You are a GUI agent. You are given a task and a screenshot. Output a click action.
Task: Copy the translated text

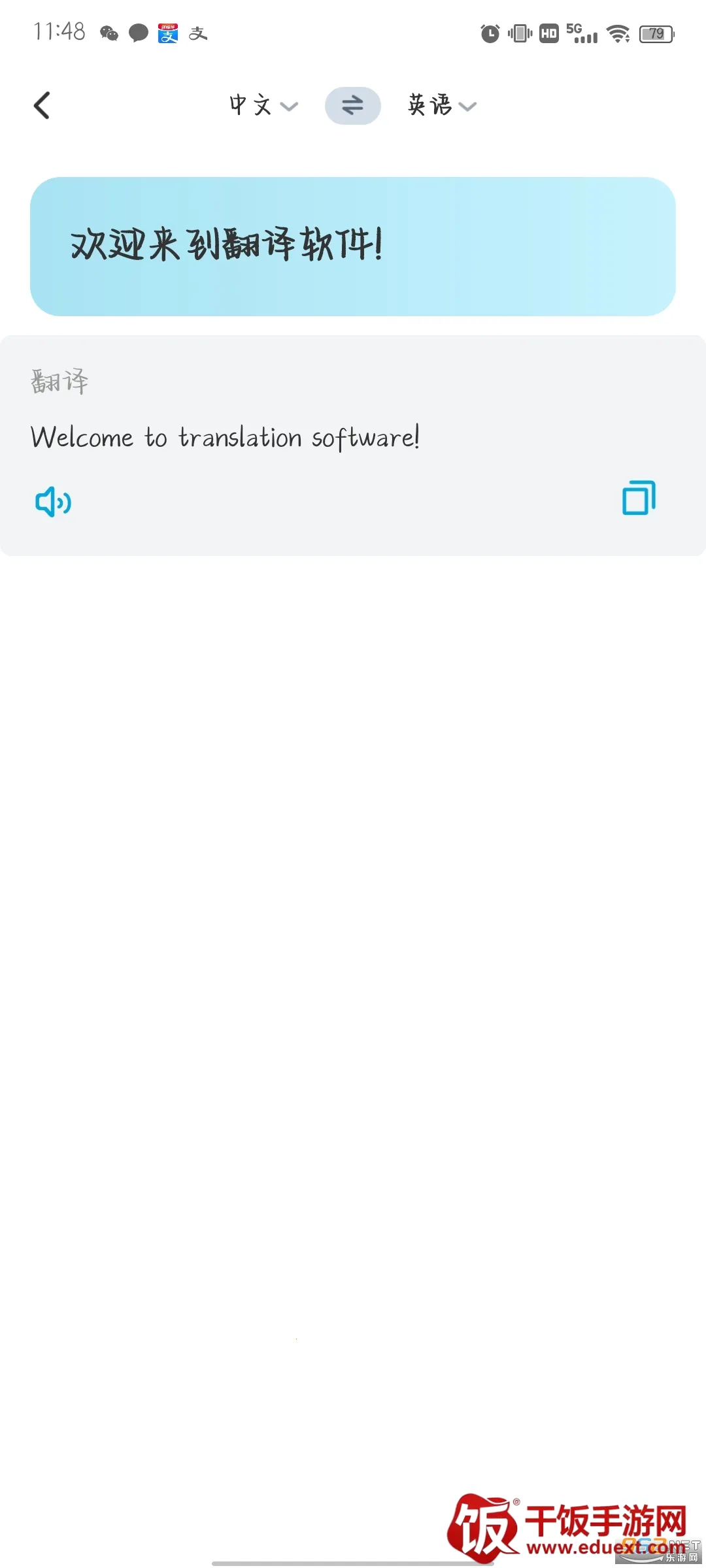coord(639,498)
